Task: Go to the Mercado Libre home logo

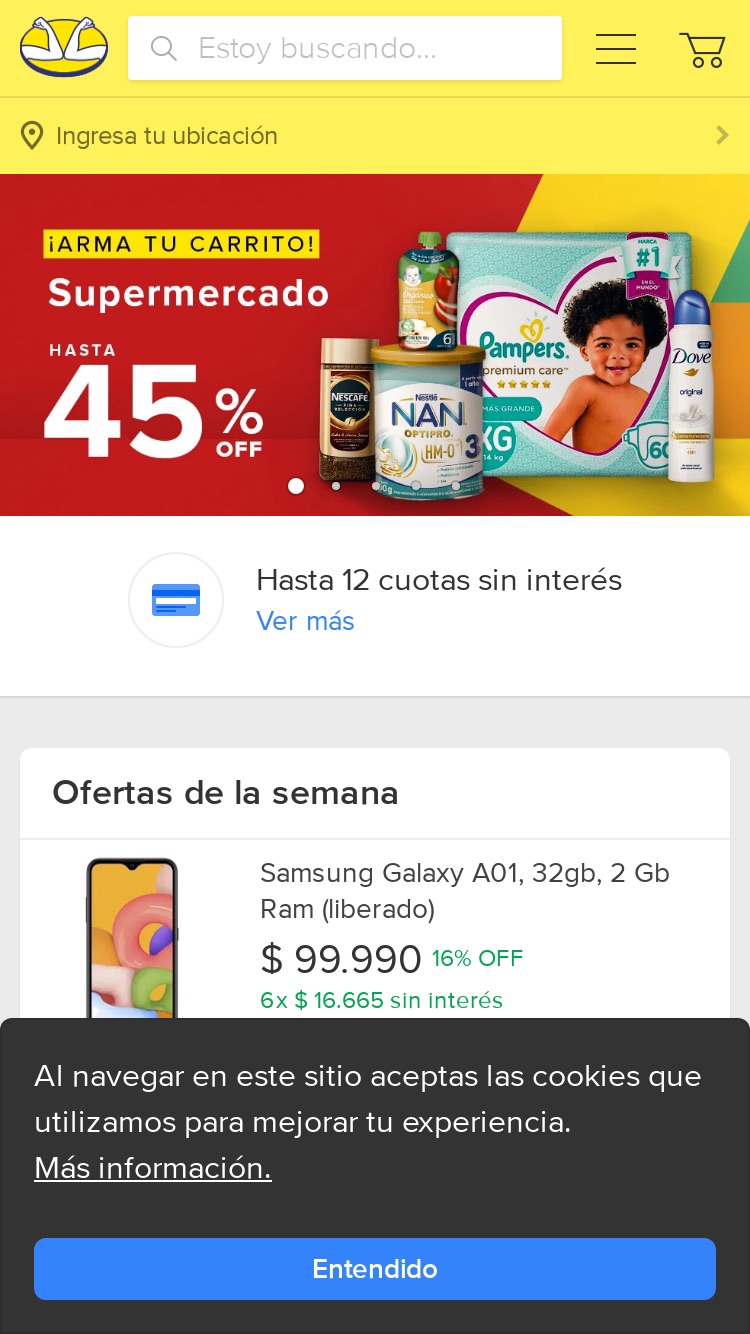Action: 64,47
